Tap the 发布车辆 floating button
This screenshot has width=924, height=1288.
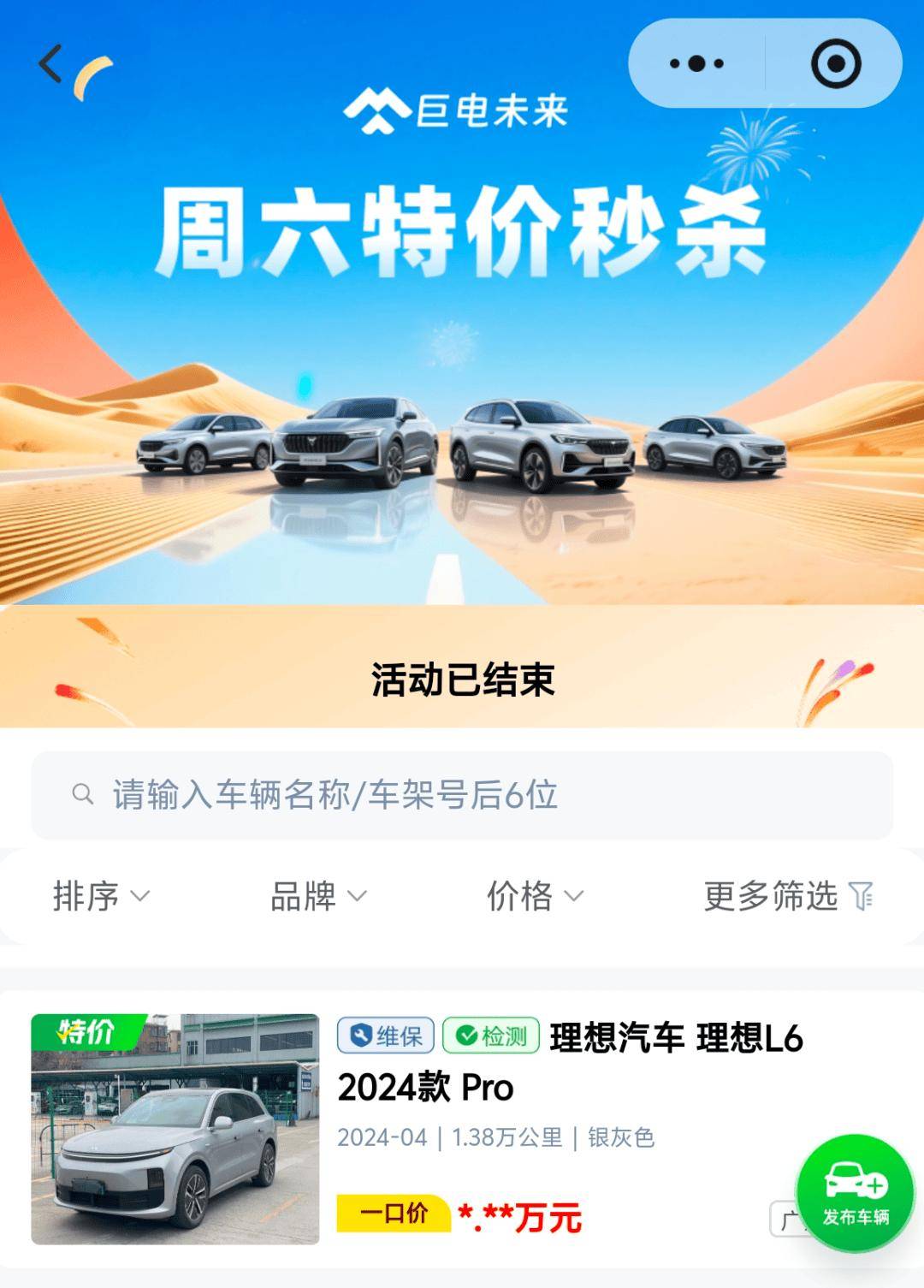(856, 1193)
